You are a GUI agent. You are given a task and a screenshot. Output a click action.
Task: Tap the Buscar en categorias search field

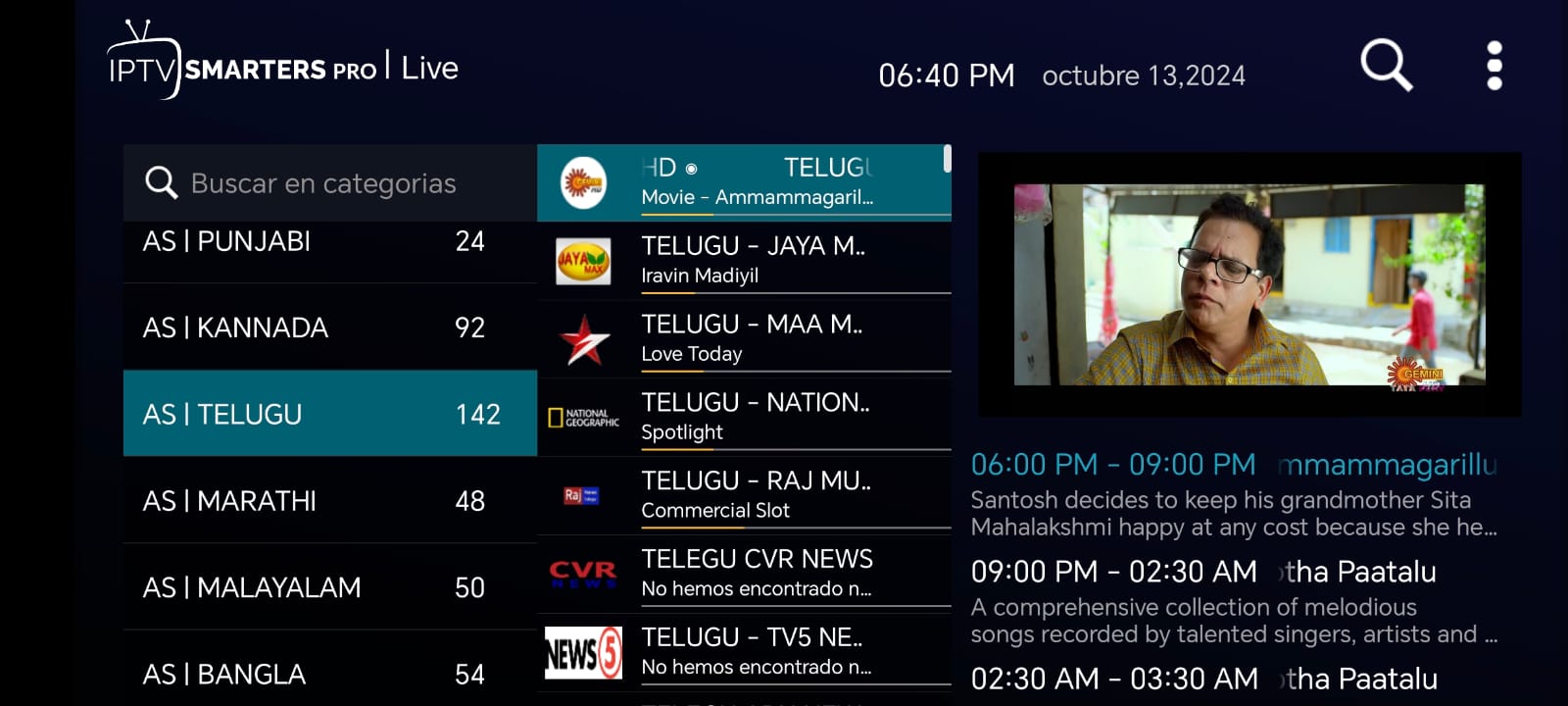pyautogui.click(x=323, y=183)
